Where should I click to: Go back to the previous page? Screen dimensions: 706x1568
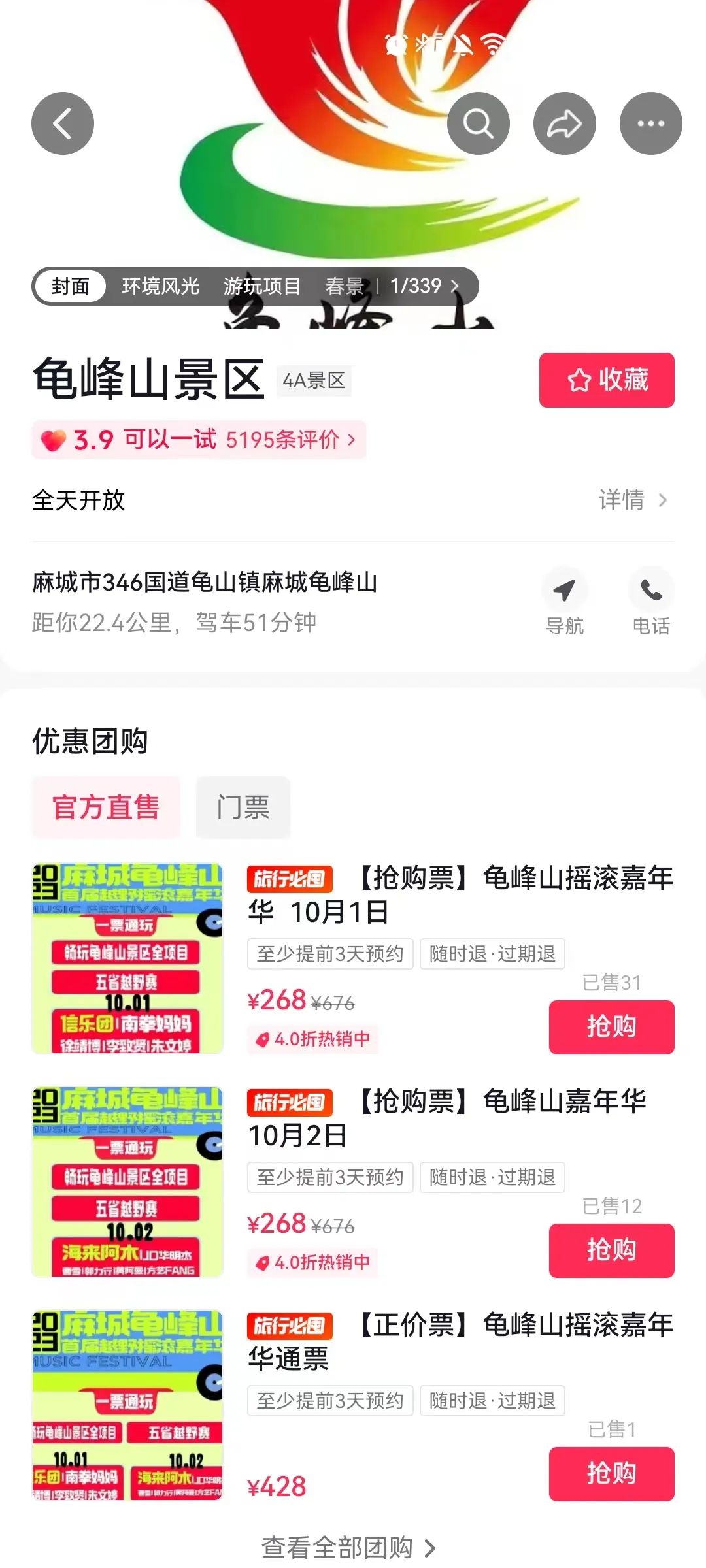63,123
